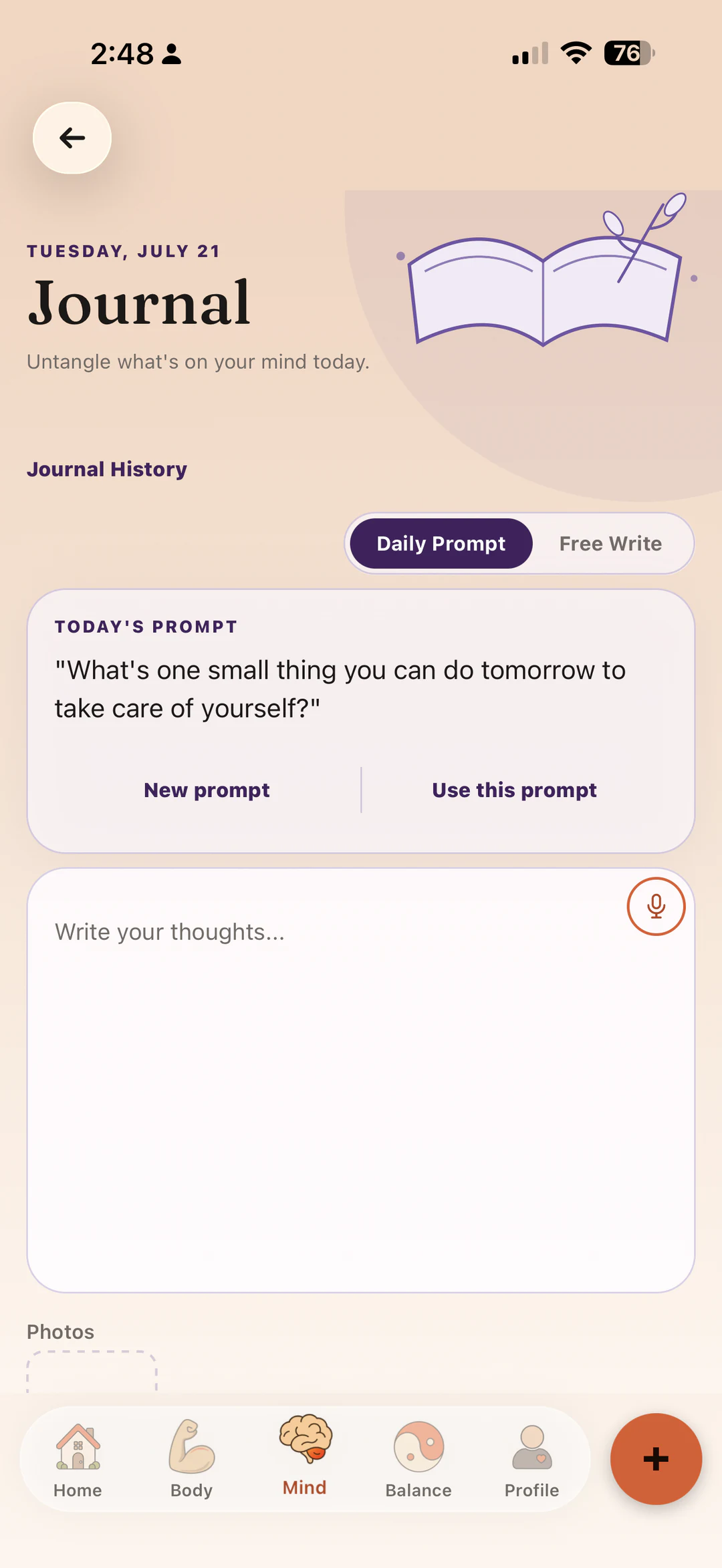Switch to Free Write mode
This screenshot has height=1568, width=722.
coord(610,544)
